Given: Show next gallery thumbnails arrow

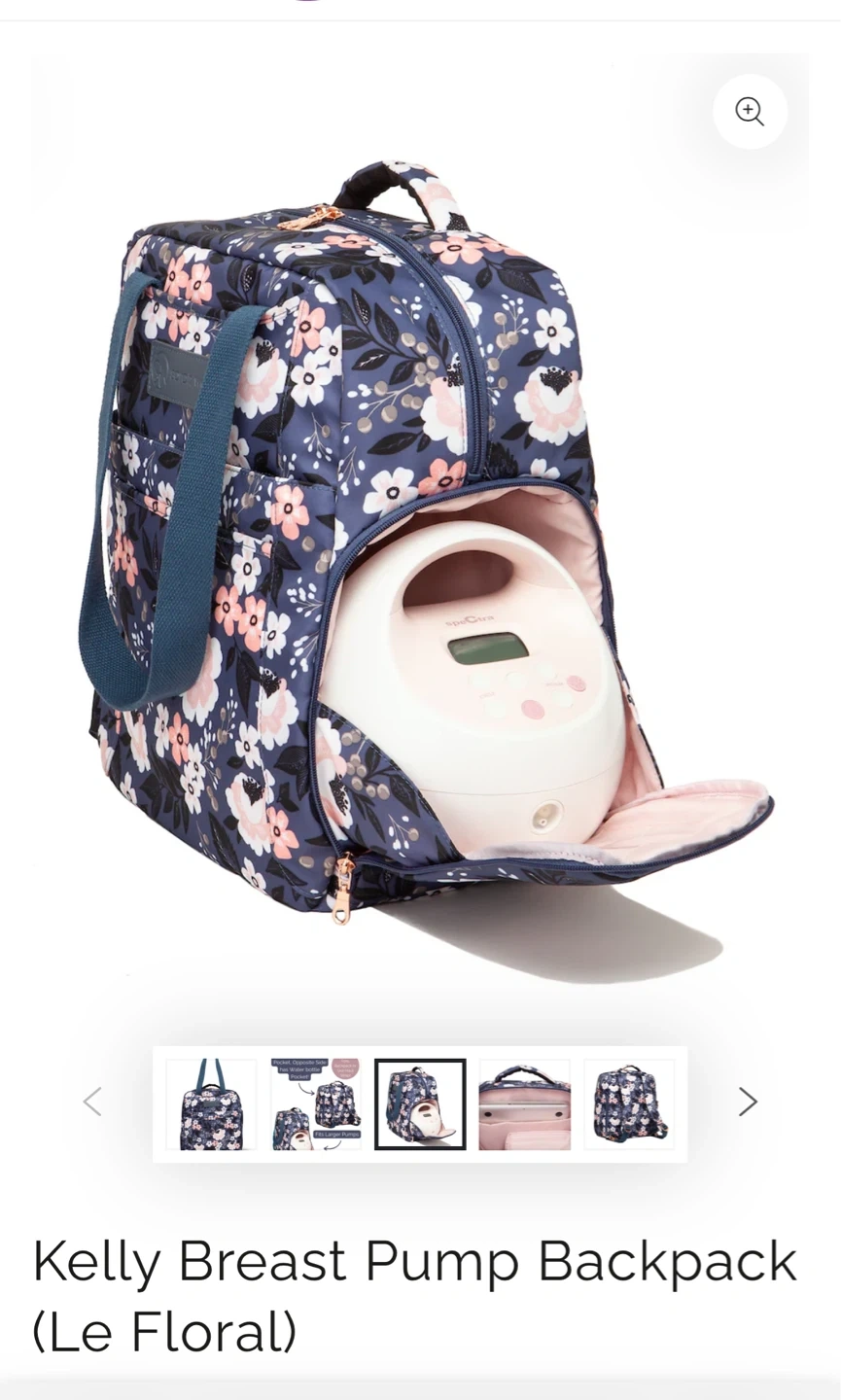Looking at the screenshot, I should 747,1102.
